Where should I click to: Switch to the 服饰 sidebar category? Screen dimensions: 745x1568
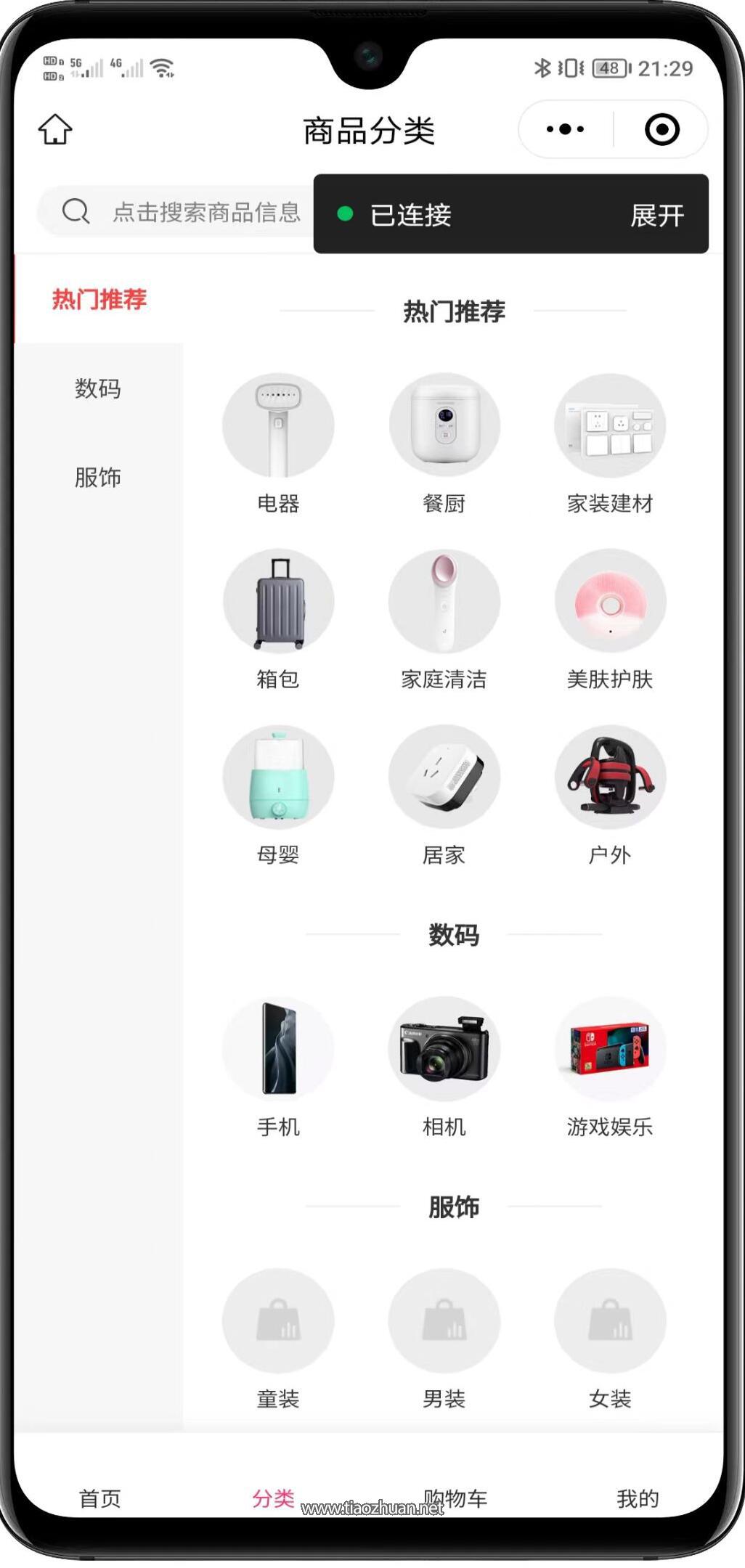pos(97,477)
